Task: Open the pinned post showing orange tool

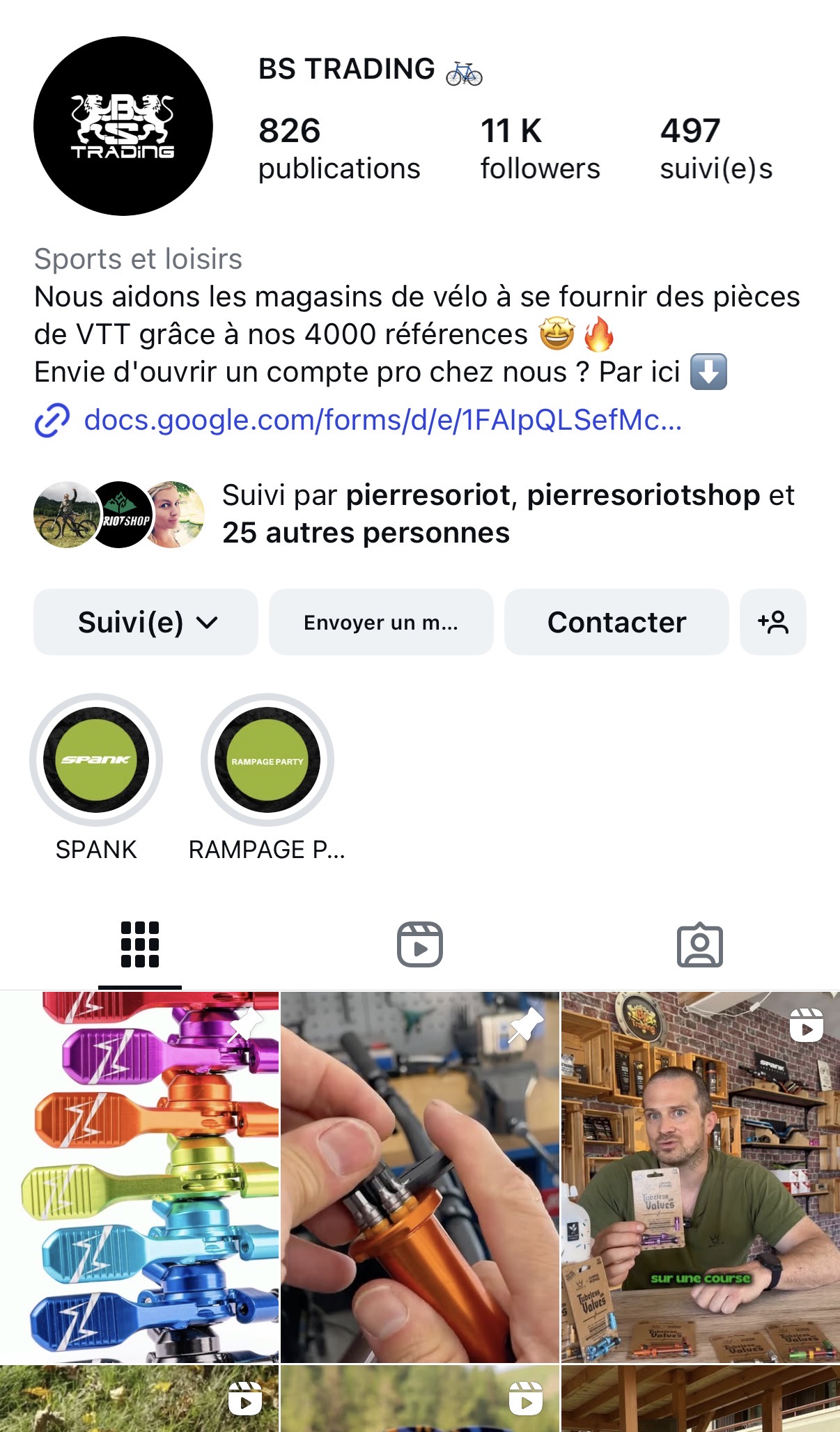Action: [x=420, y=1177]
